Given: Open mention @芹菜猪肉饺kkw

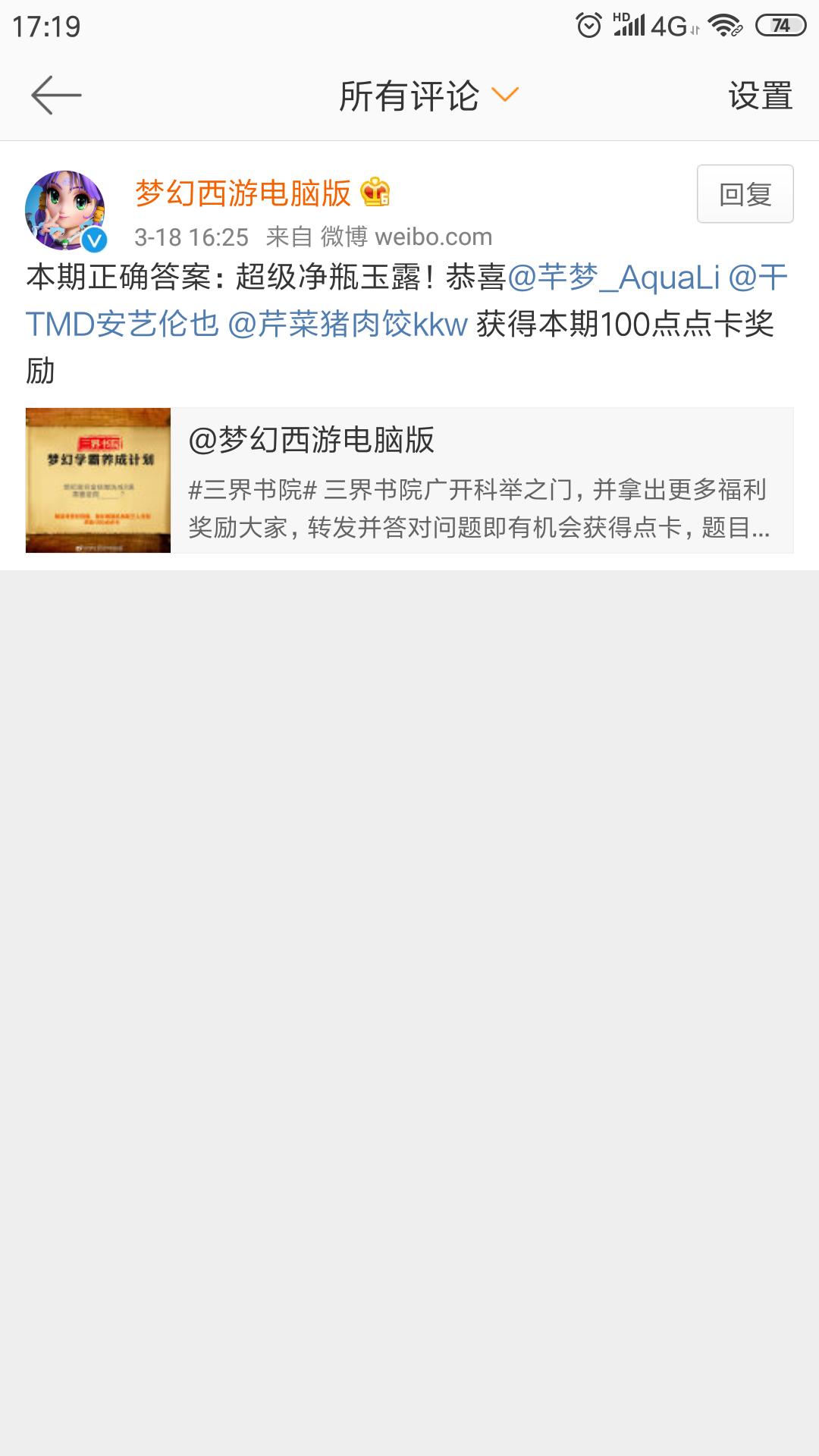Looking at the screenshot, I should tap(347, 325).
